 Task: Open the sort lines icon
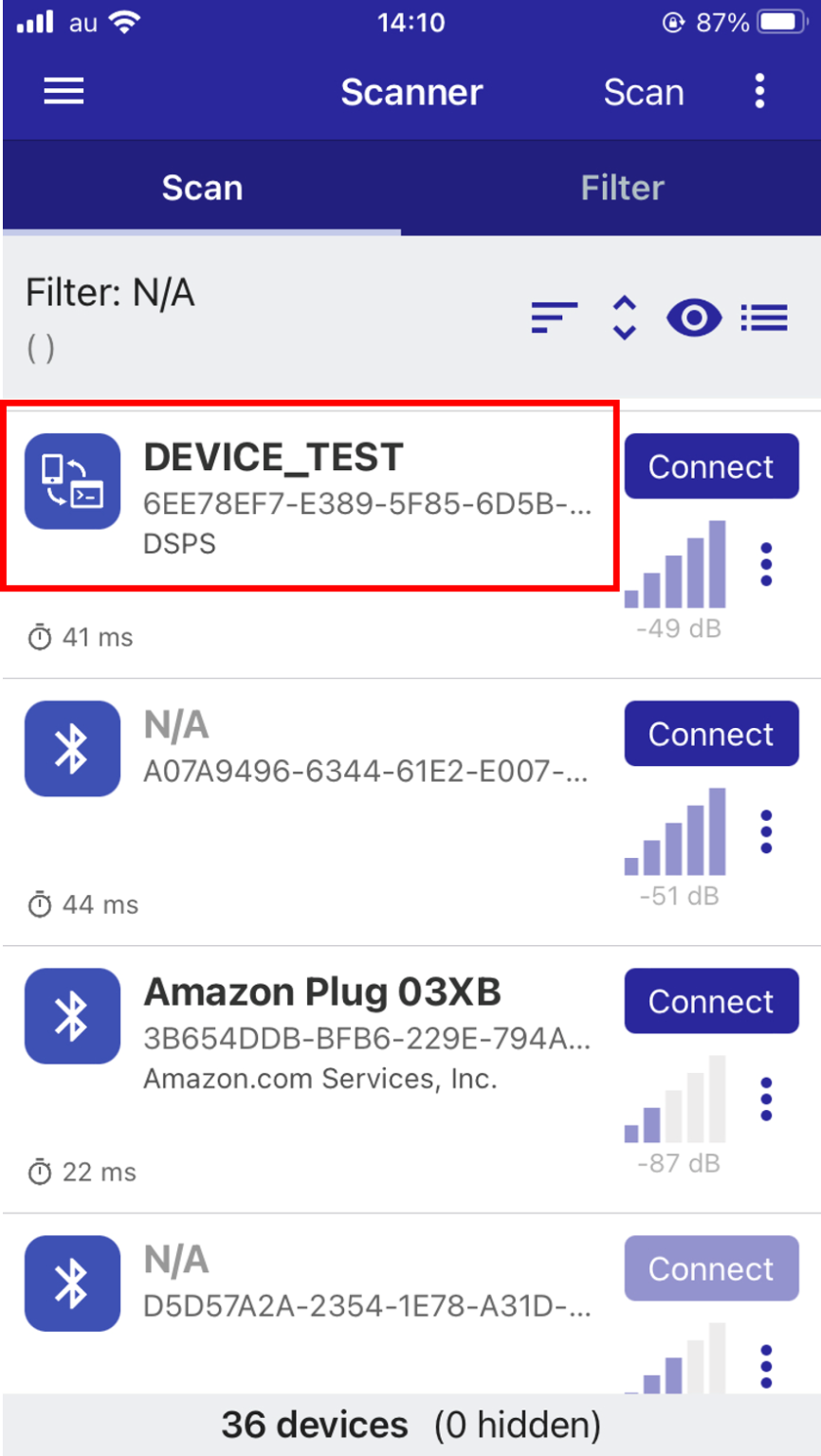click(555, 318)
